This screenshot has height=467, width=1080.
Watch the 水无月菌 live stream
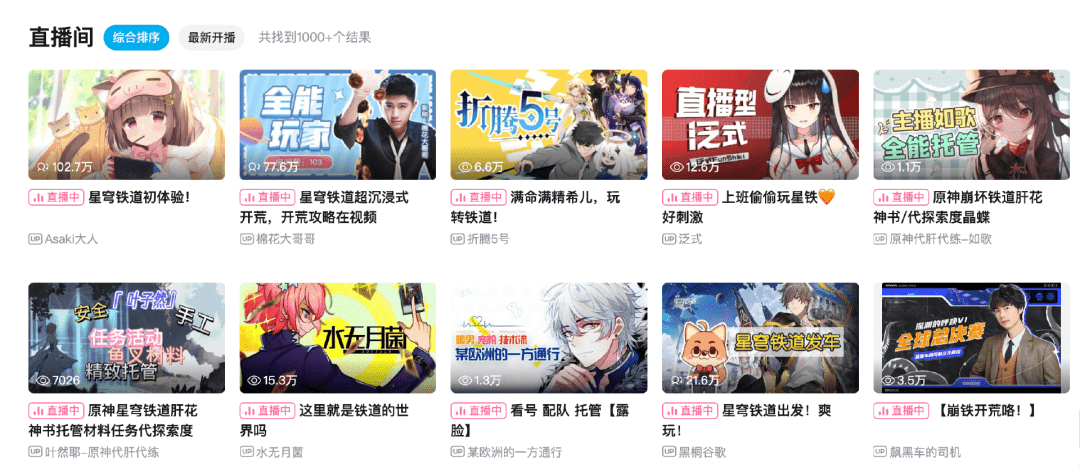337,338
